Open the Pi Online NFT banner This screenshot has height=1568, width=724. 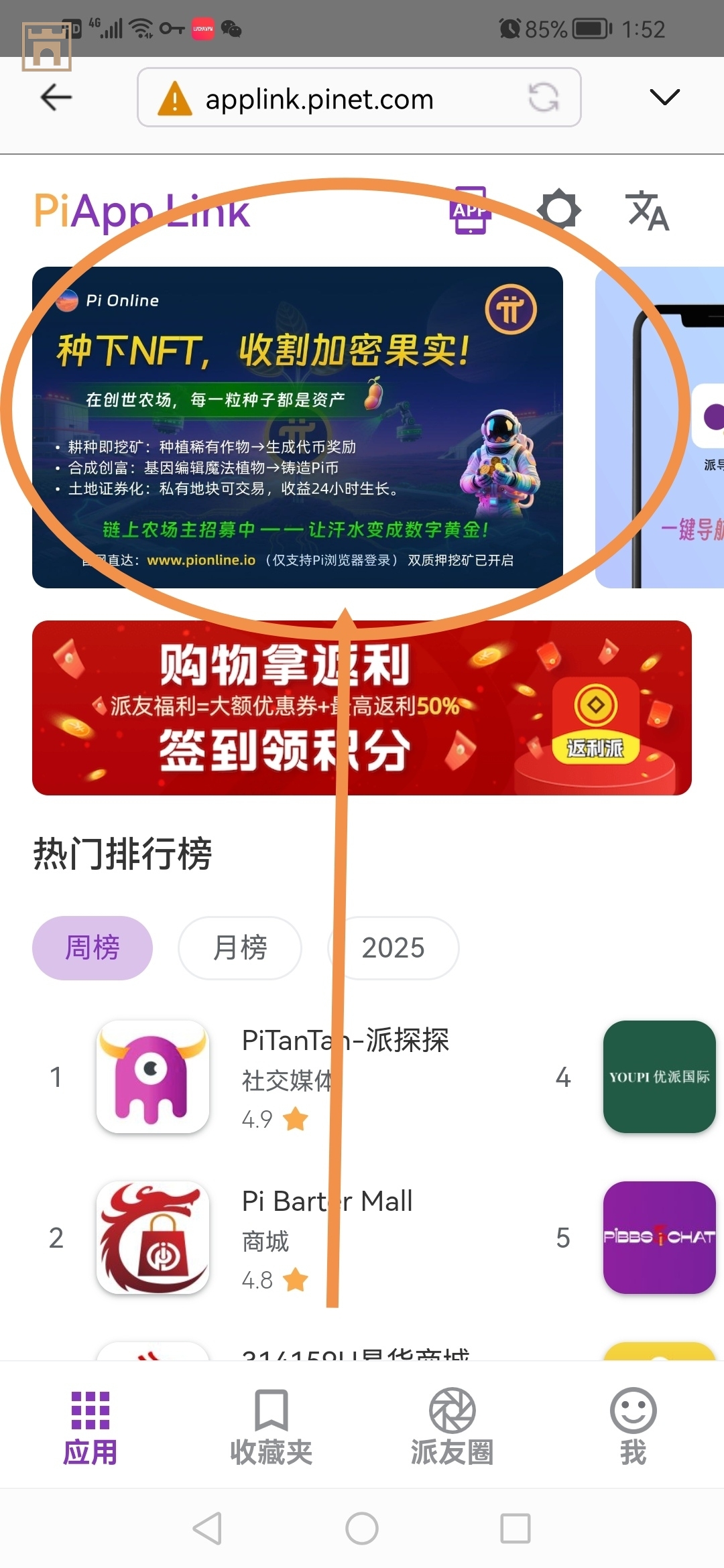click(x=297, y=427)
